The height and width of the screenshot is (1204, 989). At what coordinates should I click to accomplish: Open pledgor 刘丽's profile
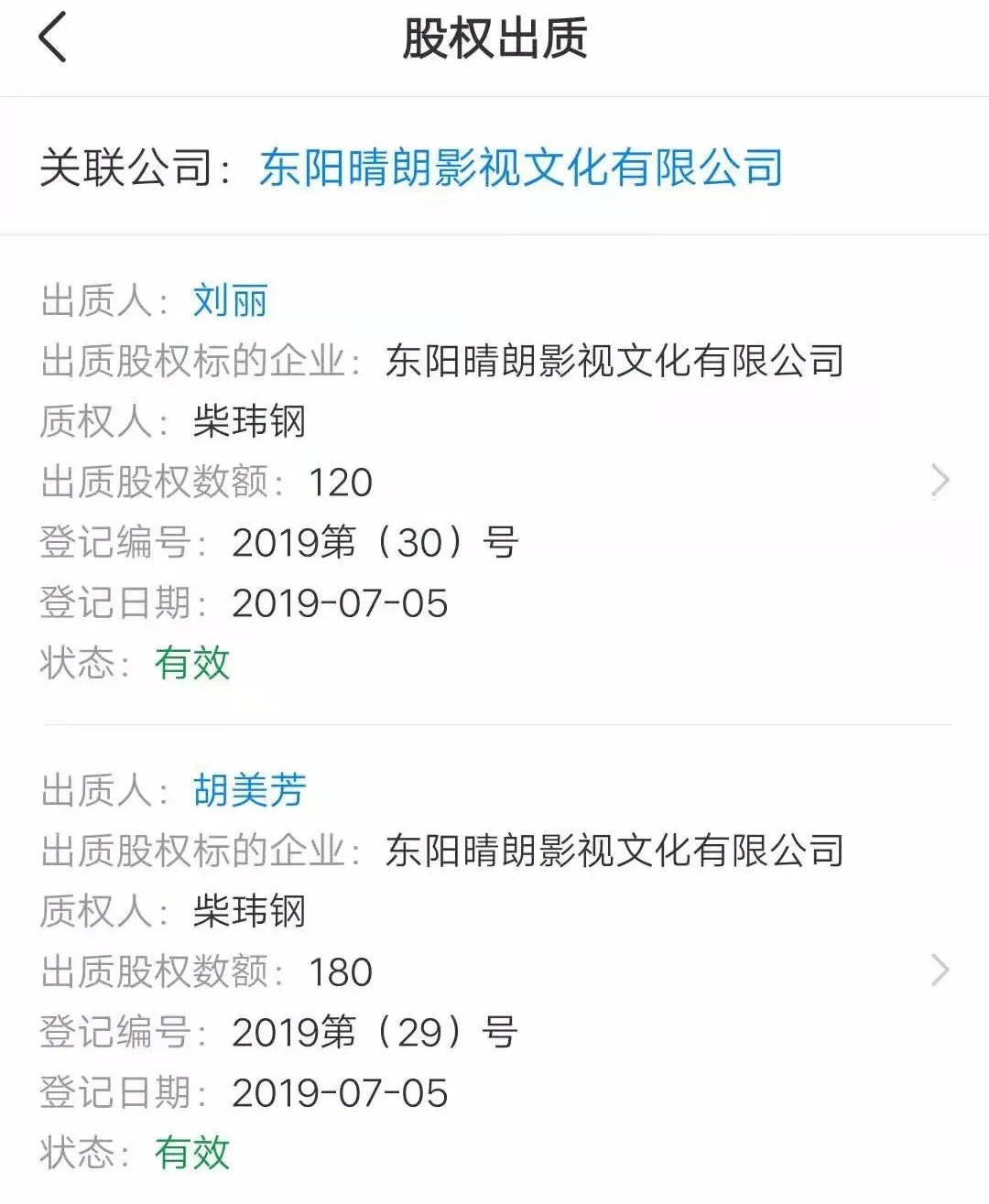tap(230, 301)
